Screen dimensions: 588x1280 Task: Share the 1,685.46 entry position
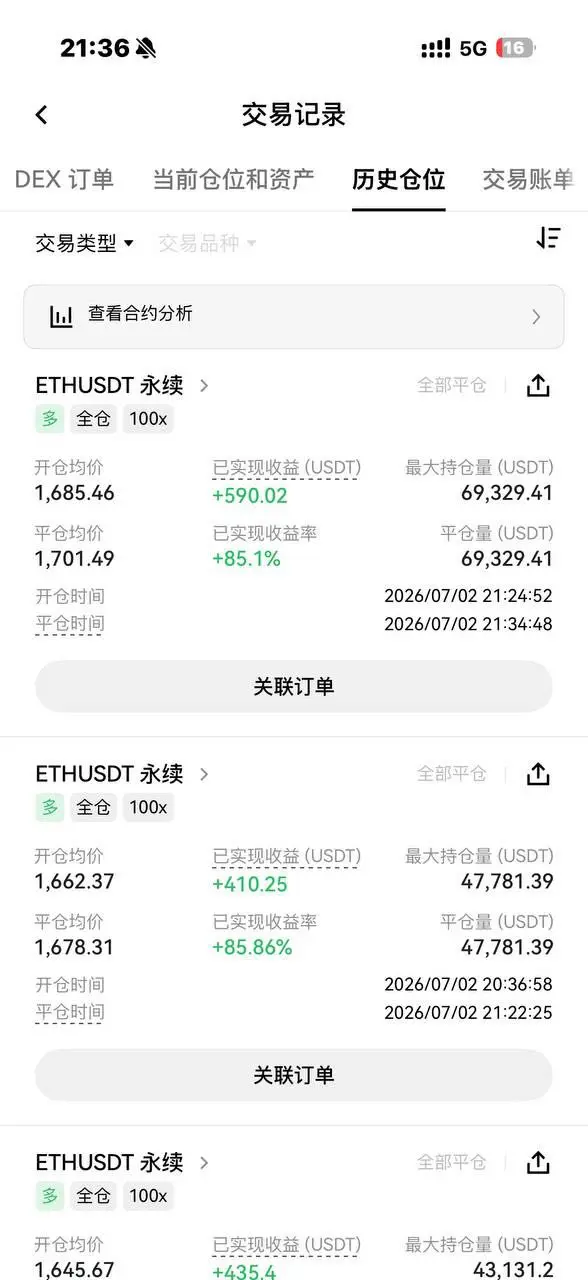tap(538, 386)
